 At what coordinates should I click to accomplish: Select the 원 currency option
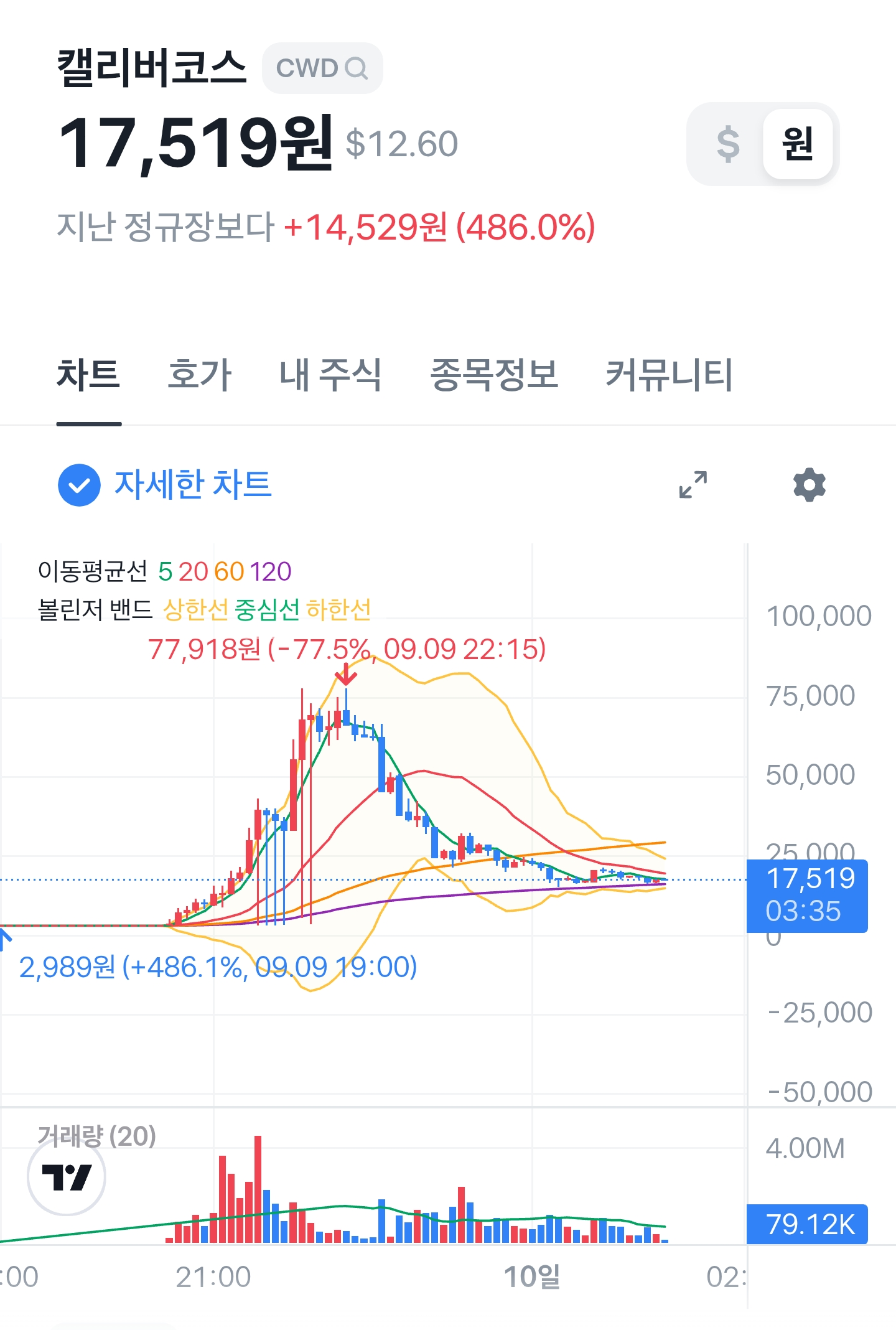(797, 144)
